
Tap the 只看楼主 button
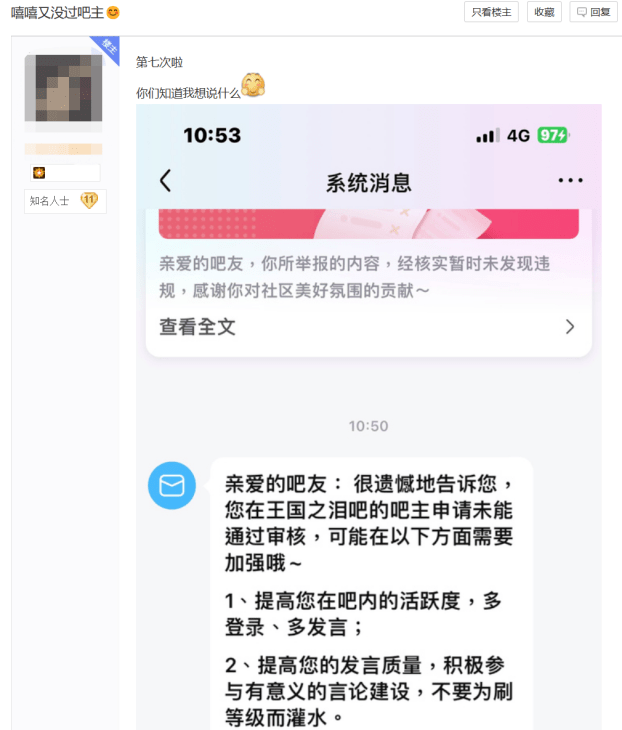coord(491,12)
